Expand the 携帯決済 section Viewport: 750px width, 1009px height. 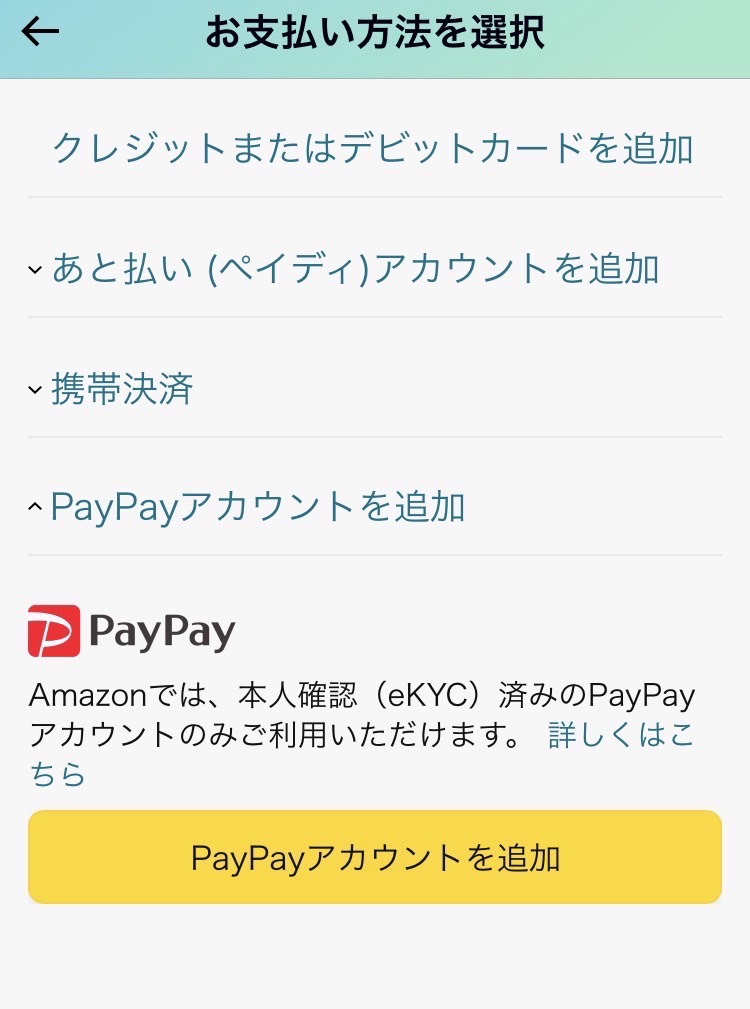click(122, 388)
